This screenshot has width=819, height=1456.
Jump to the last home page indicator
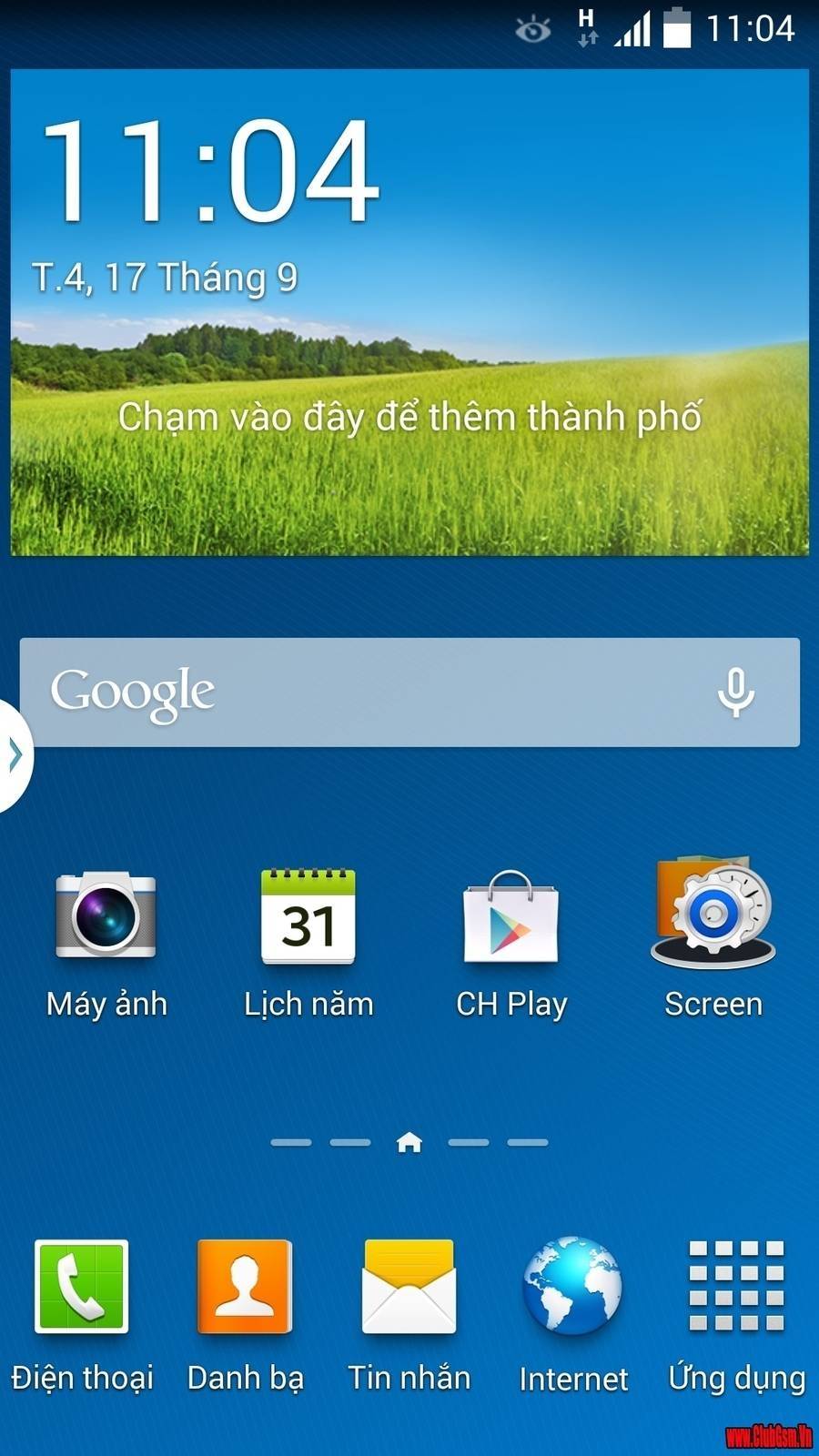[528, 1142]
